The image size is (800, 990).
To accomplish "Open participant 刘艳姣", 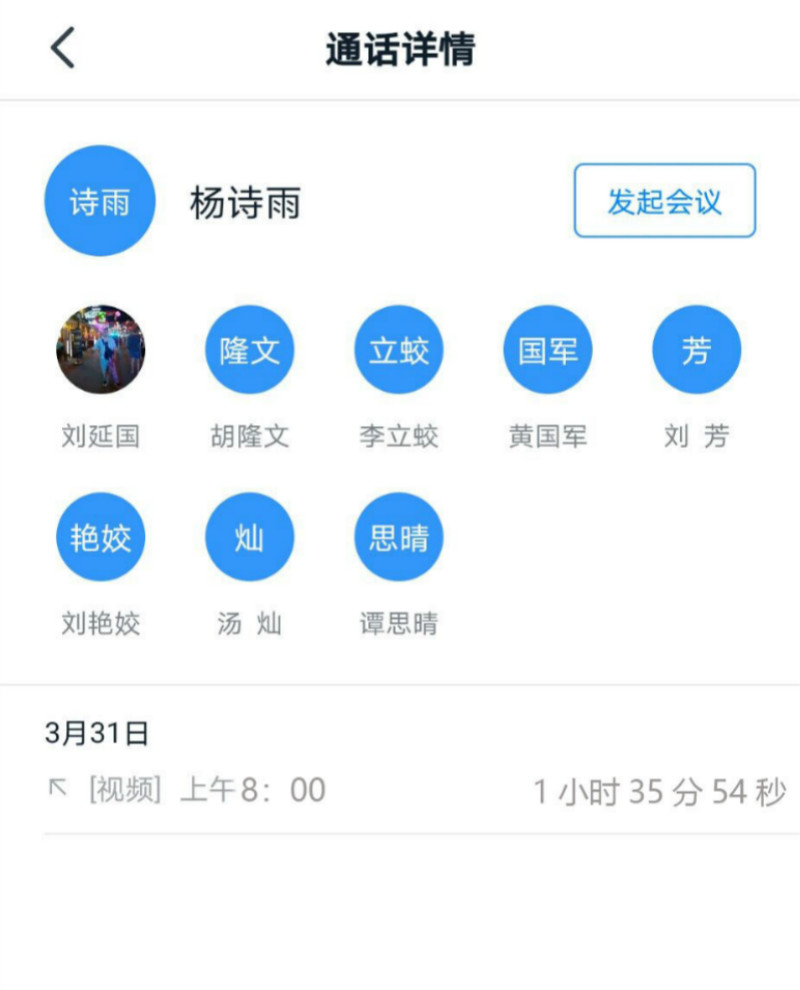I will 100,537.
